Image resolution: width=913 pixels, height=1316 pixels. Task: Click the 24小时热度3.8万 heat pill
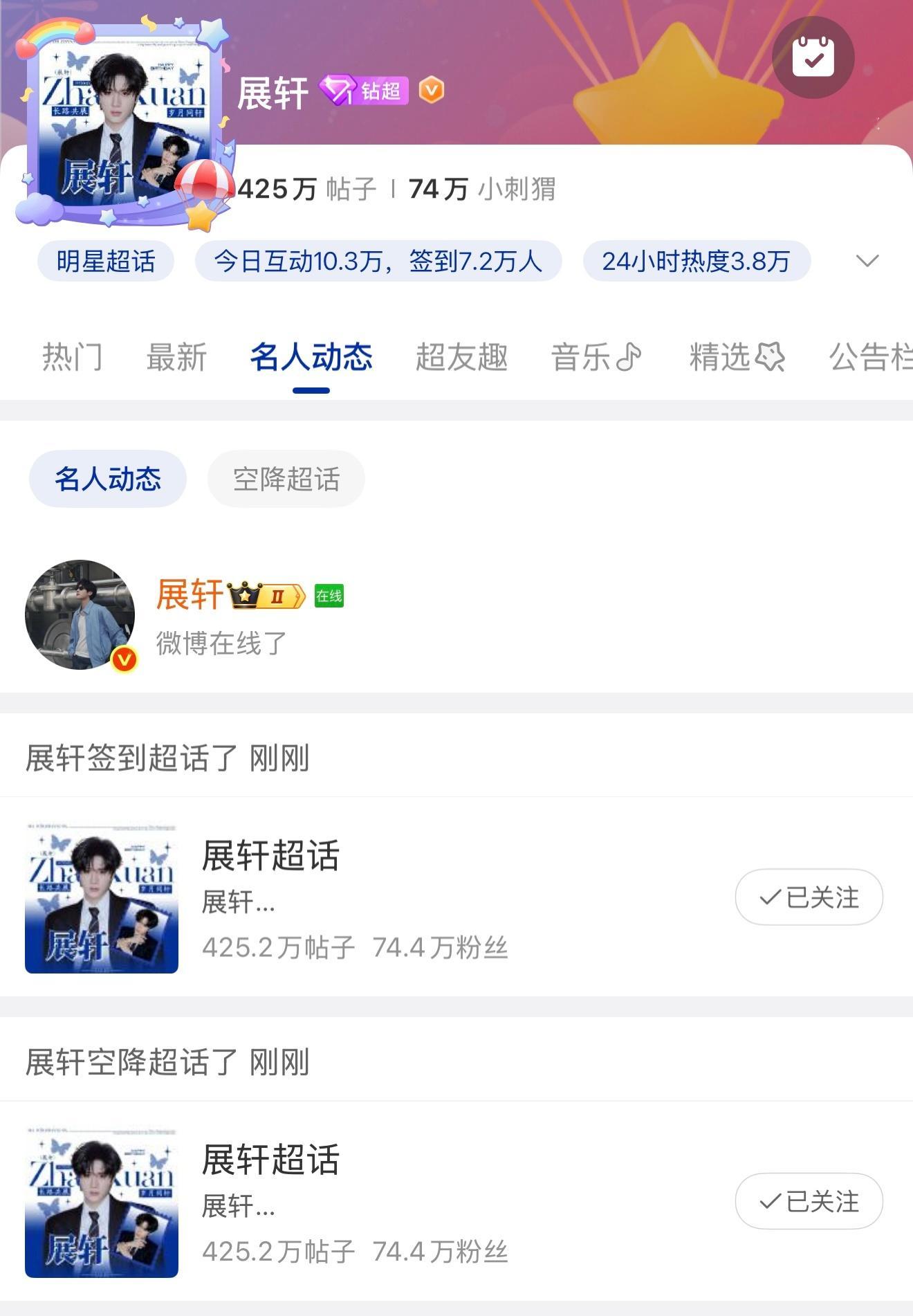click(x=696, y=262)
